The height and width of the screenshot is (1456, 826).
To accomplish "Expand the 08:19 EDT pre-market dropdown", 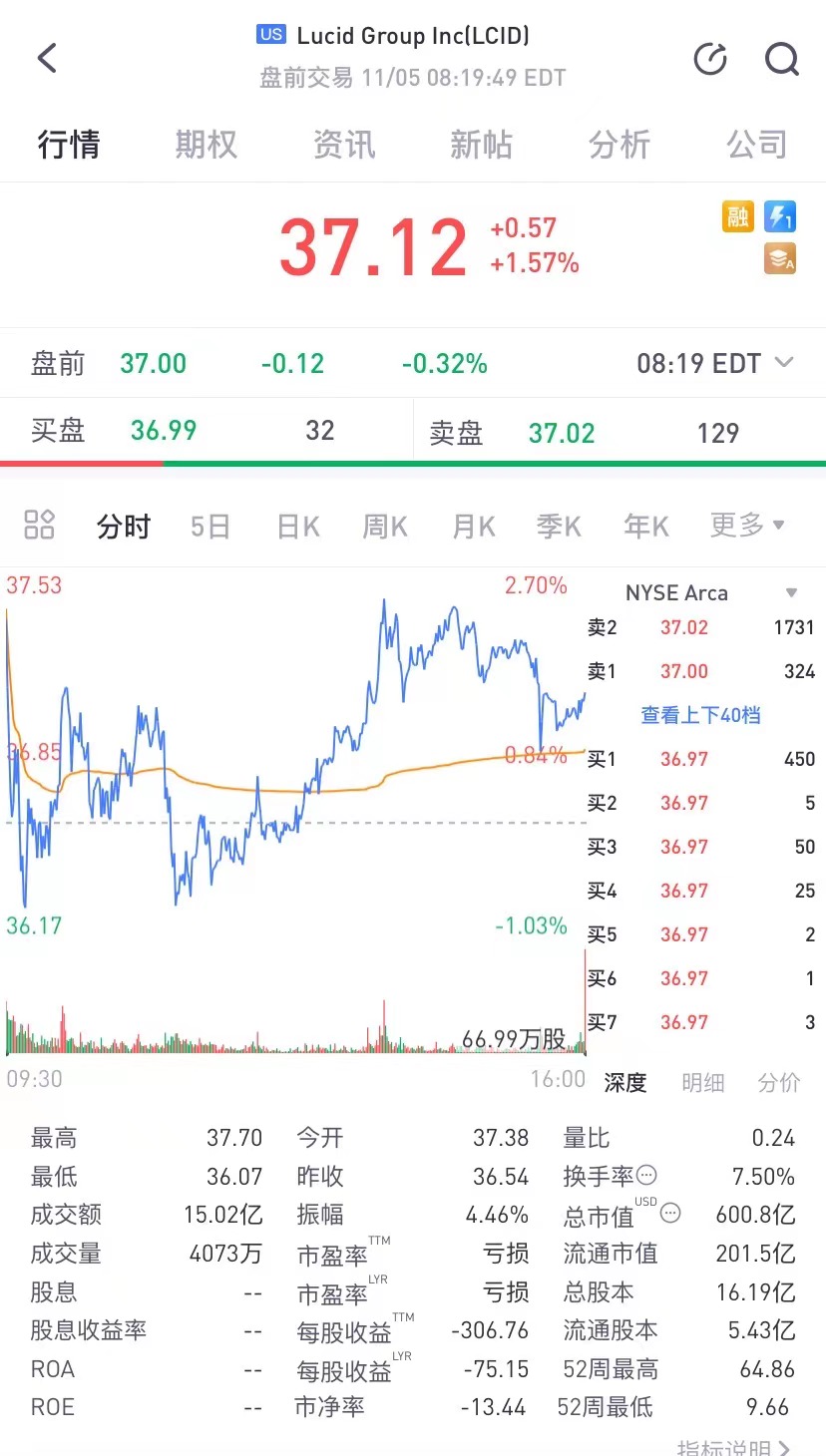I will coord(714,363).
